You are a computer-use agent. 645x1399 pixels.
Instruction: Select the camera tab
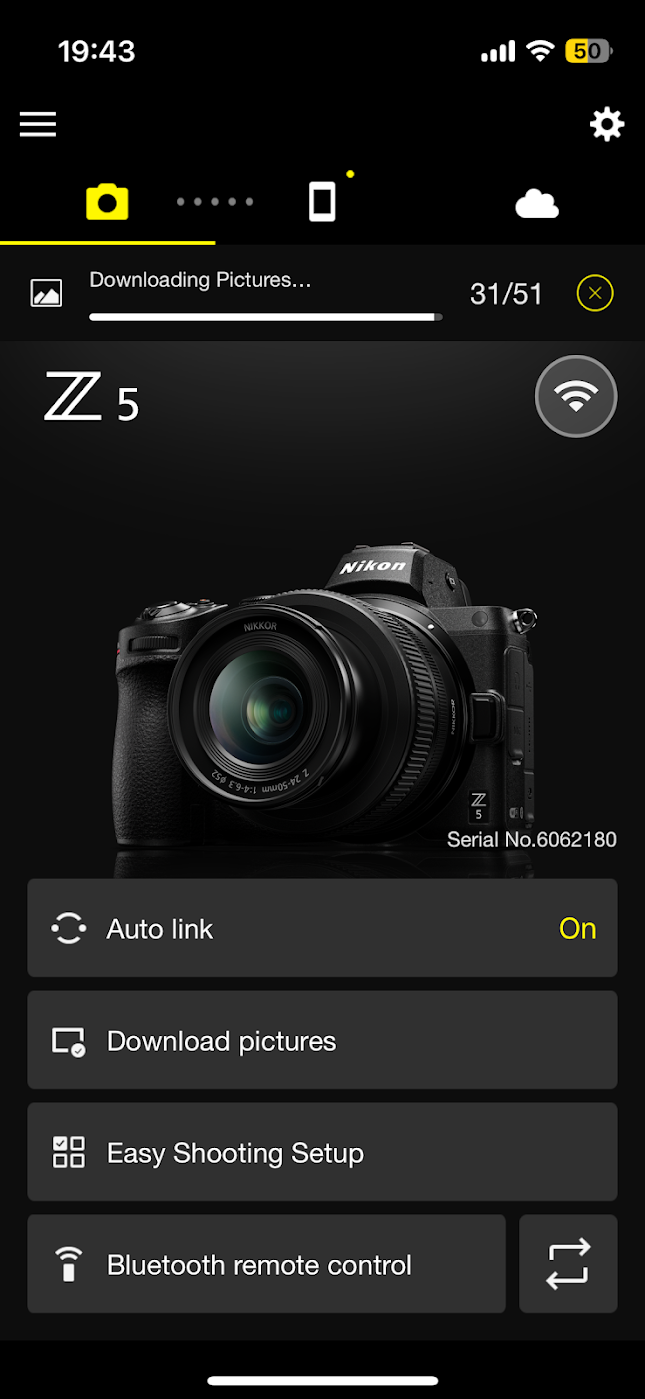pyautogui.click(x=107, y=203)
